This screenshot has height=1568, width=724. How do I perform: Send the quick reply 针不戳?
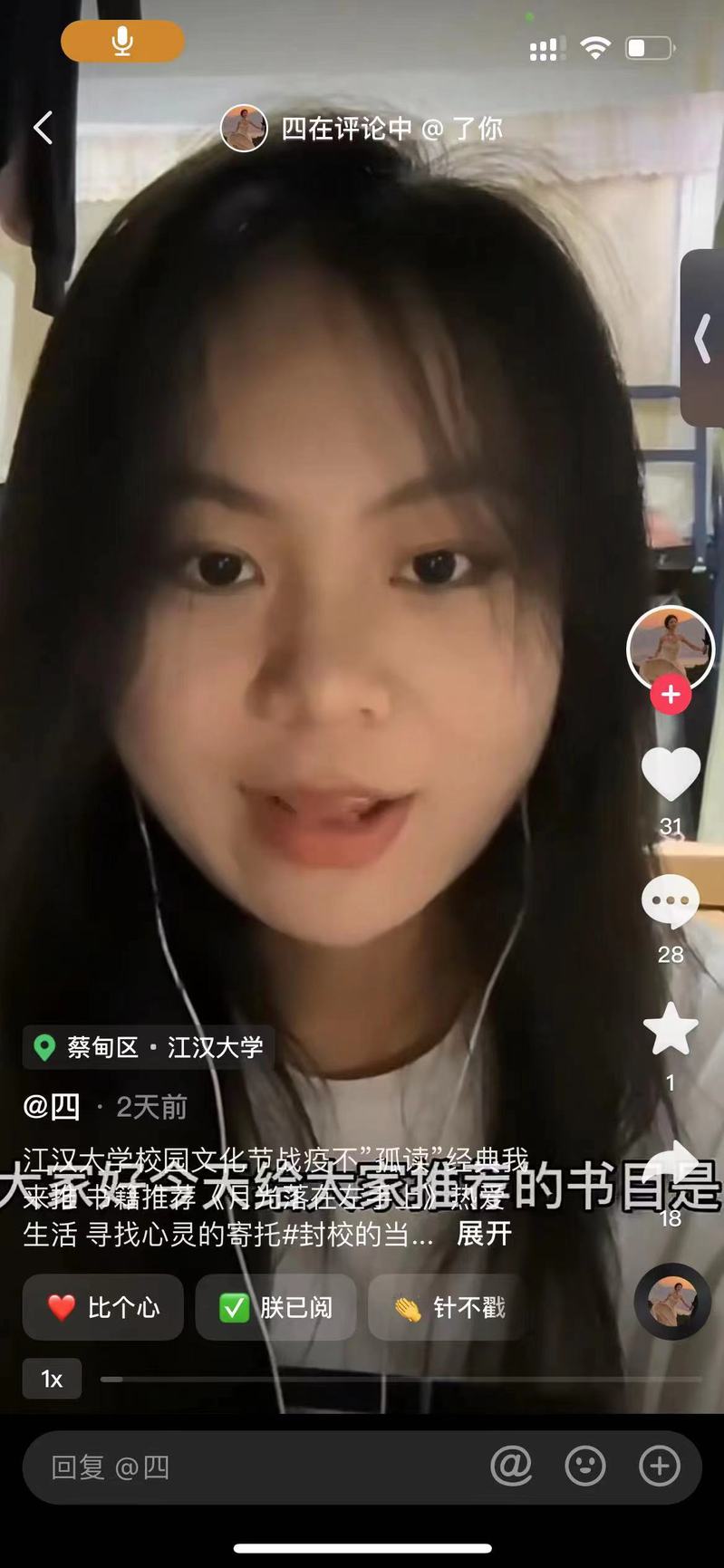449,1307
